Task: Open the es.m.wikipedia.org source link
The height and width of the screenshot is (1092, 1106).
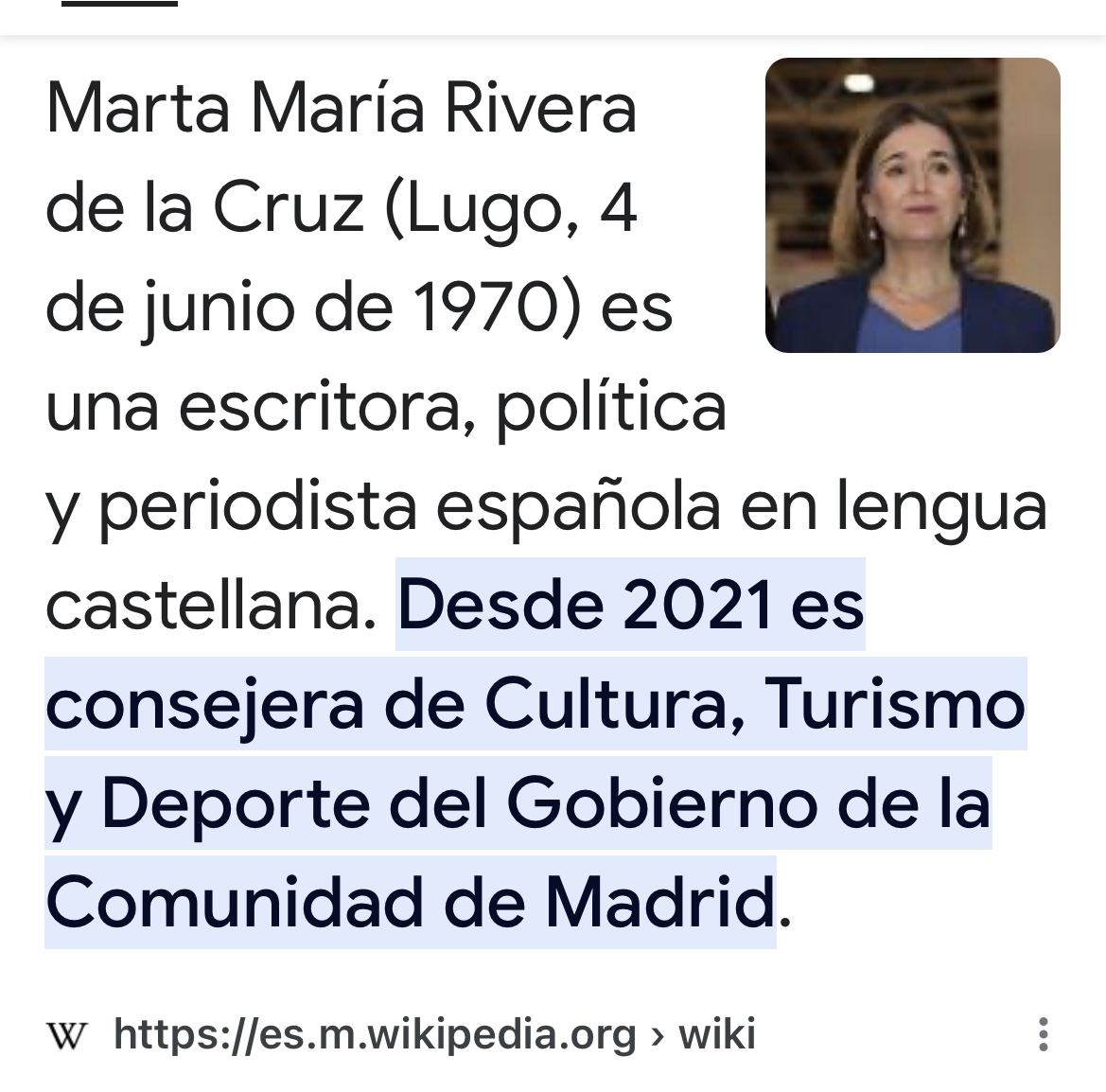Action: (x=433, y=1034)
